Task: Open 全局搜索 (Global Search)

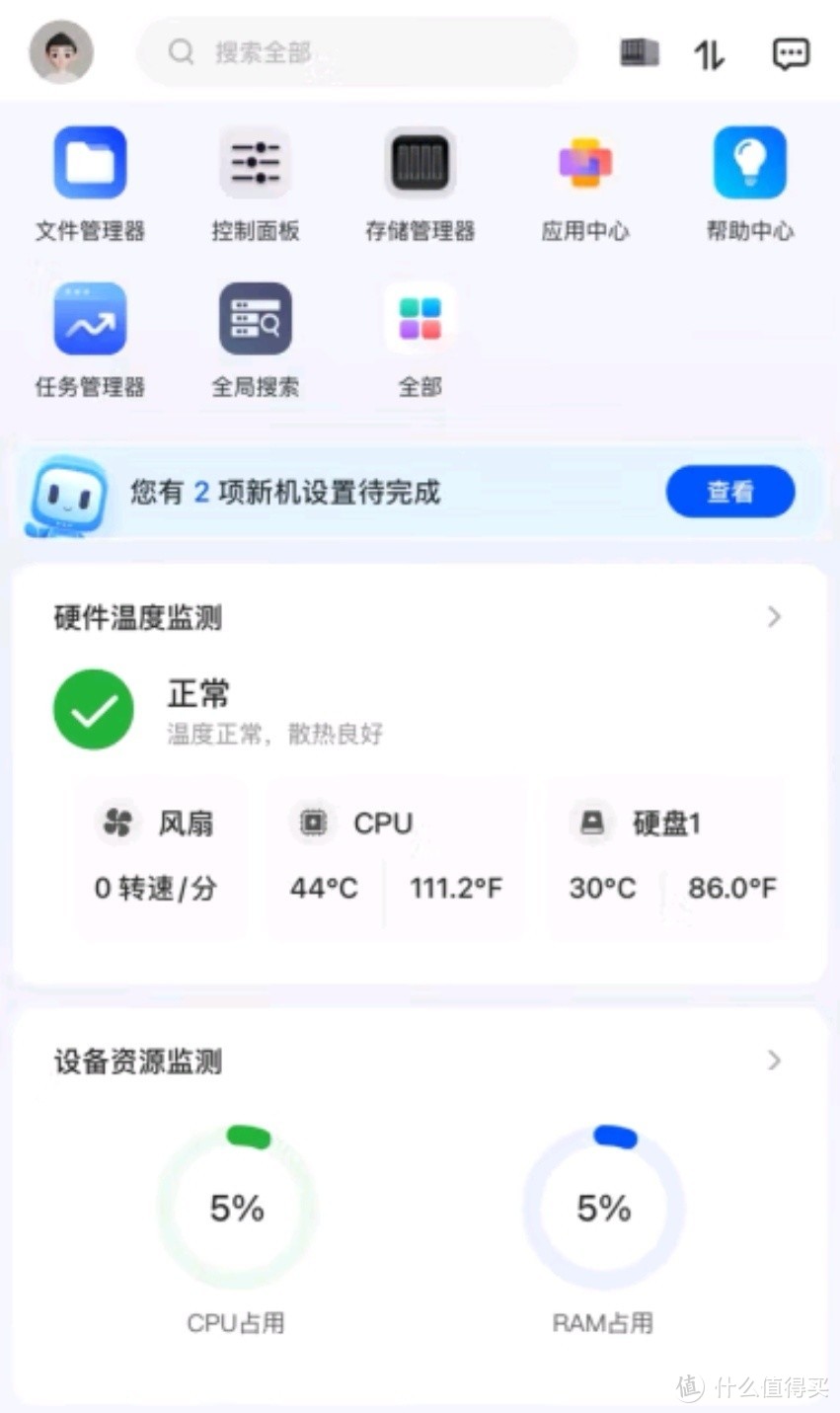Action: tap(254, 318)
